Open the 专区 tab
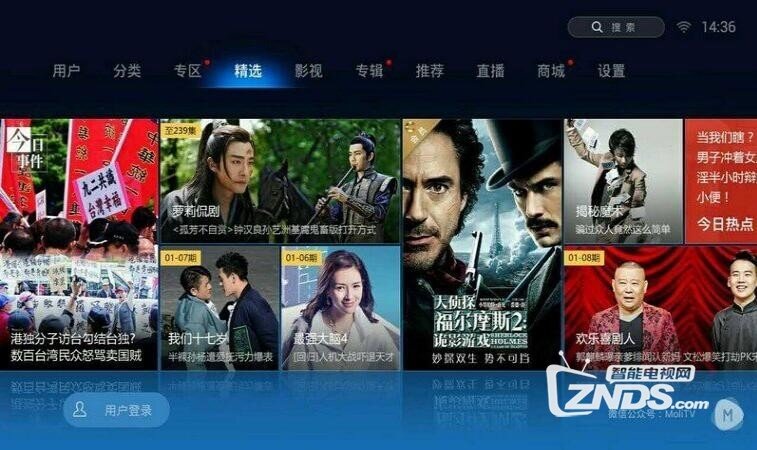Image resolution: width=757 pixels, height=450 pixels. coord(187,71)
